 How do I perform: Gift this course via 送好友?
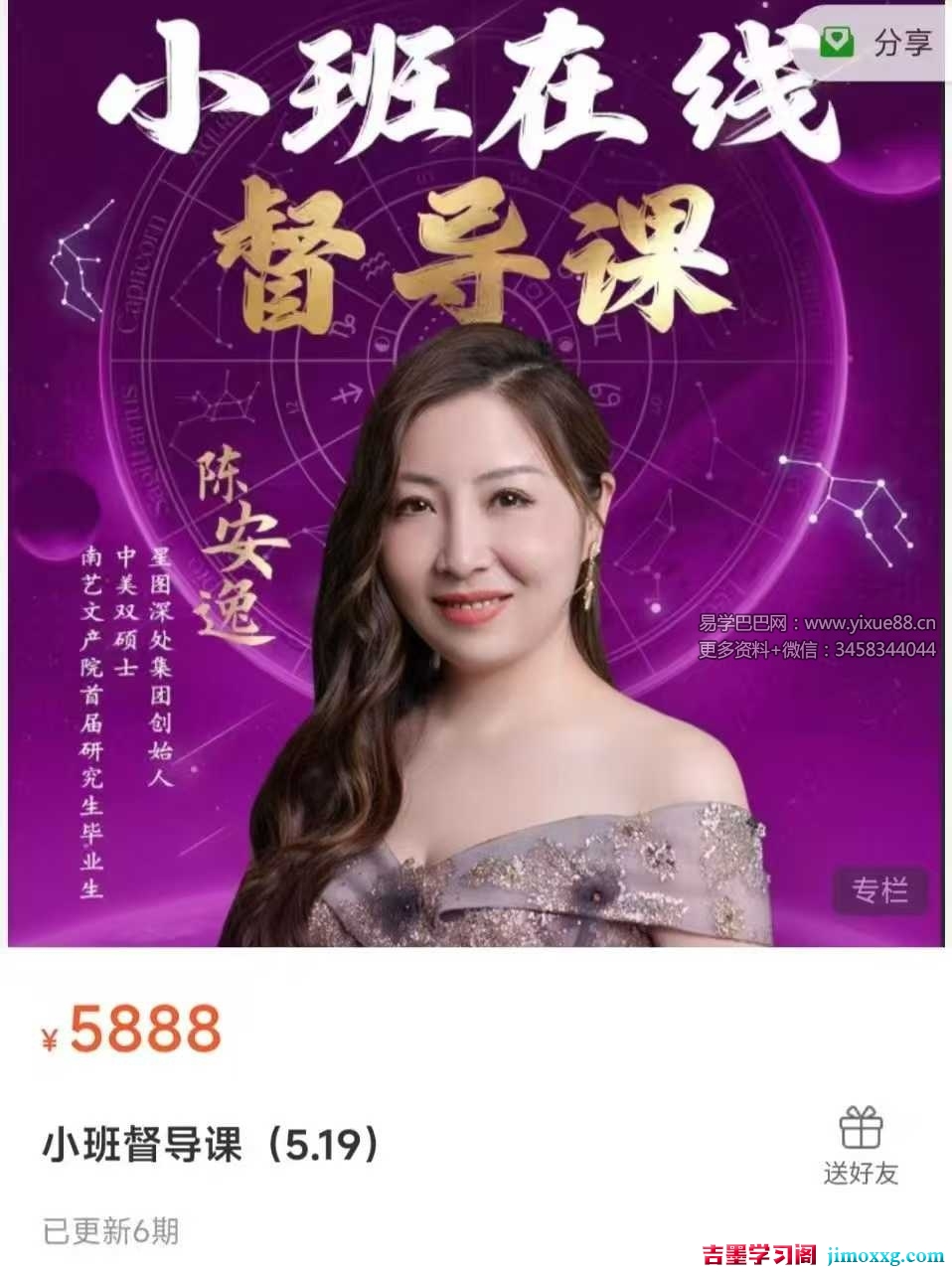coord(861,1146)
